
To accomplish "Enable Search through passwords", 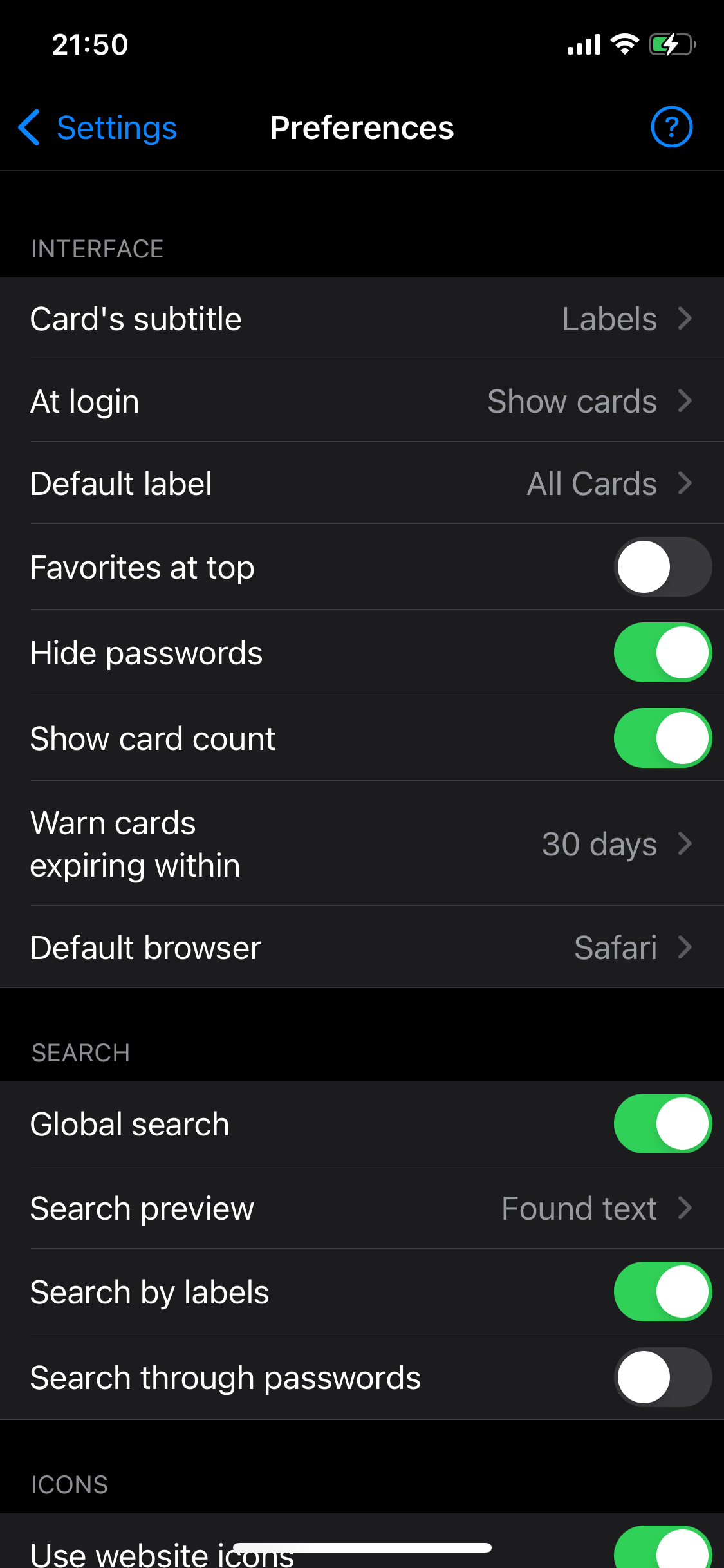I will point(662,1377).
